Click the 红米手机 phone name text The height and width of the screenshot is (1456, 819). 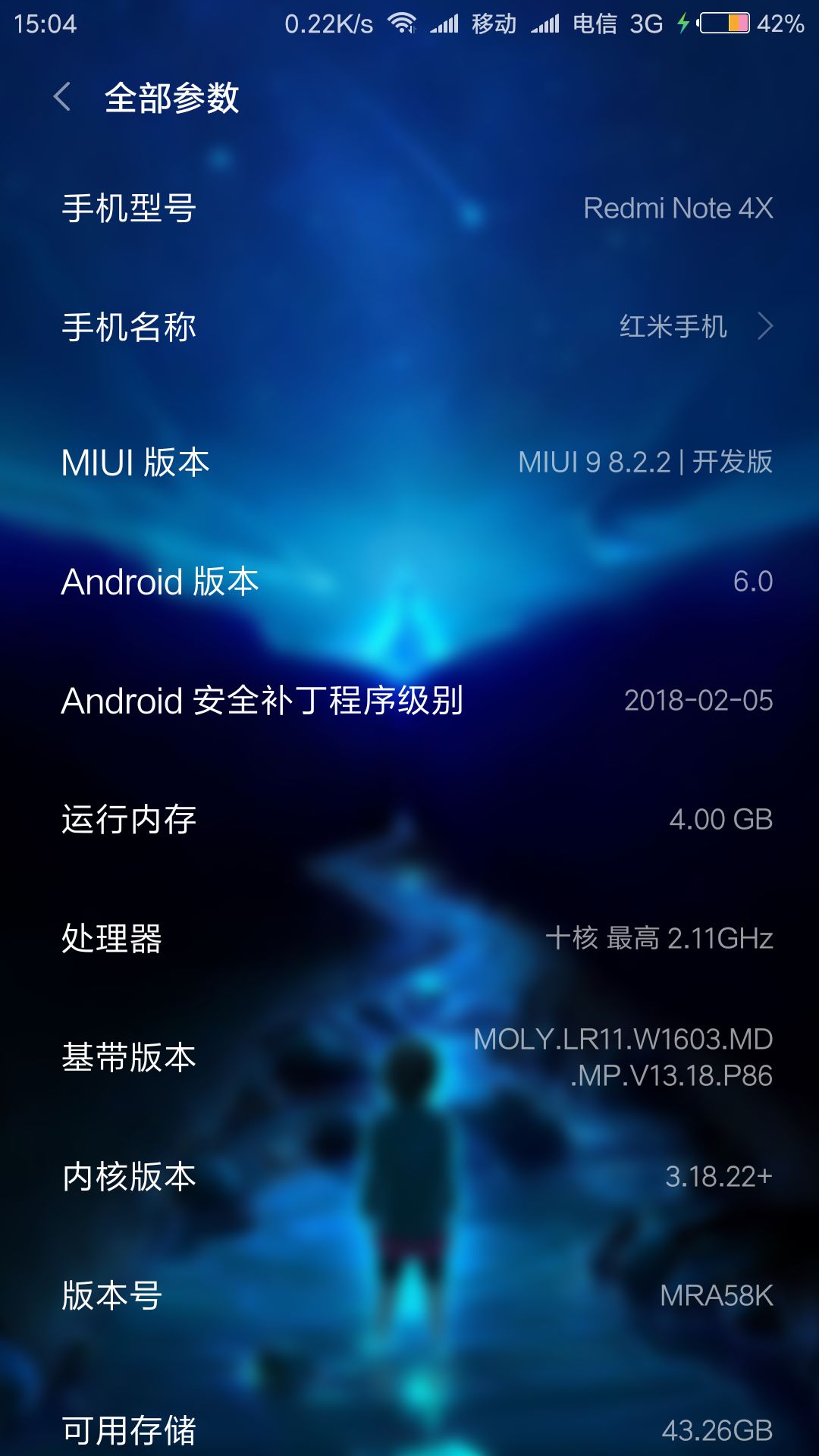coord(672,328)
